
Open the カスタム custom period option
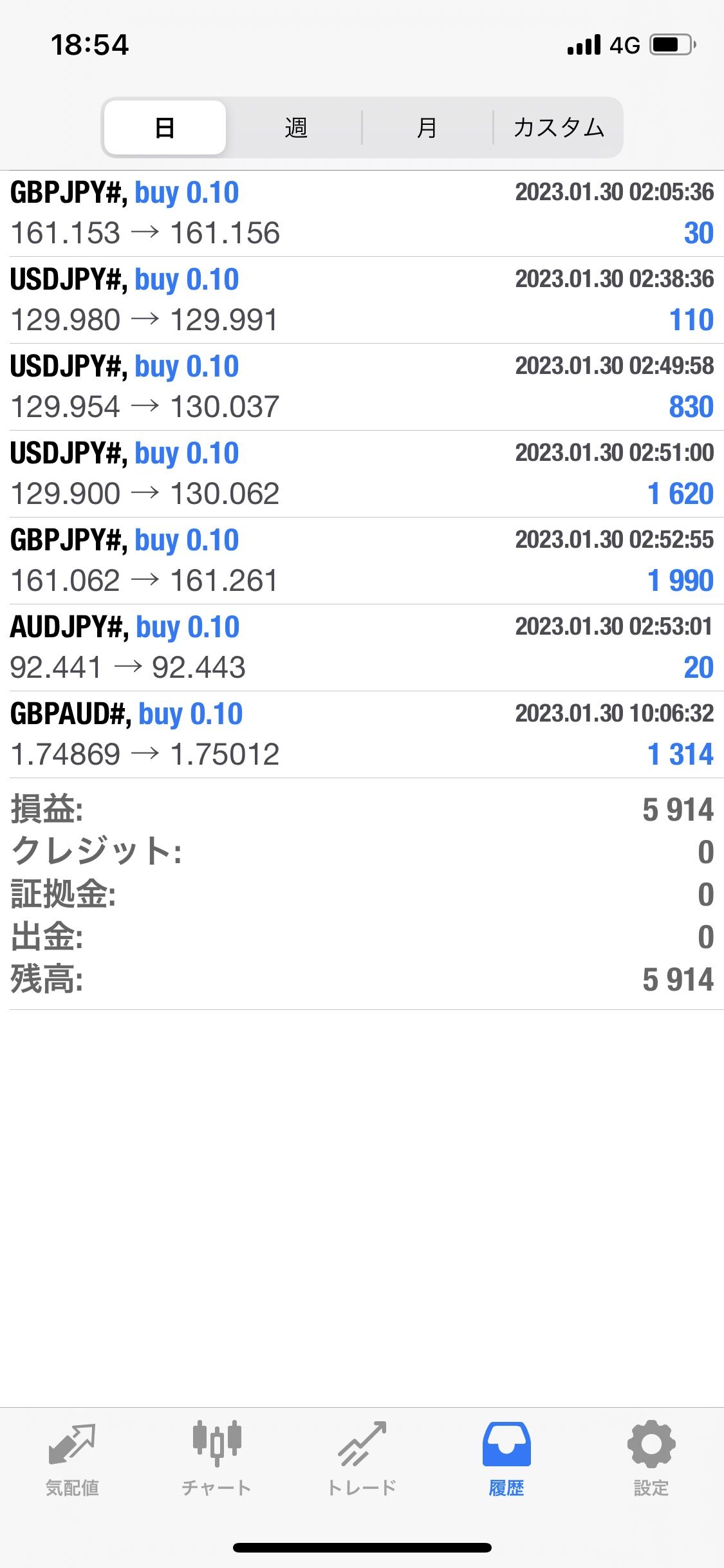558,127
